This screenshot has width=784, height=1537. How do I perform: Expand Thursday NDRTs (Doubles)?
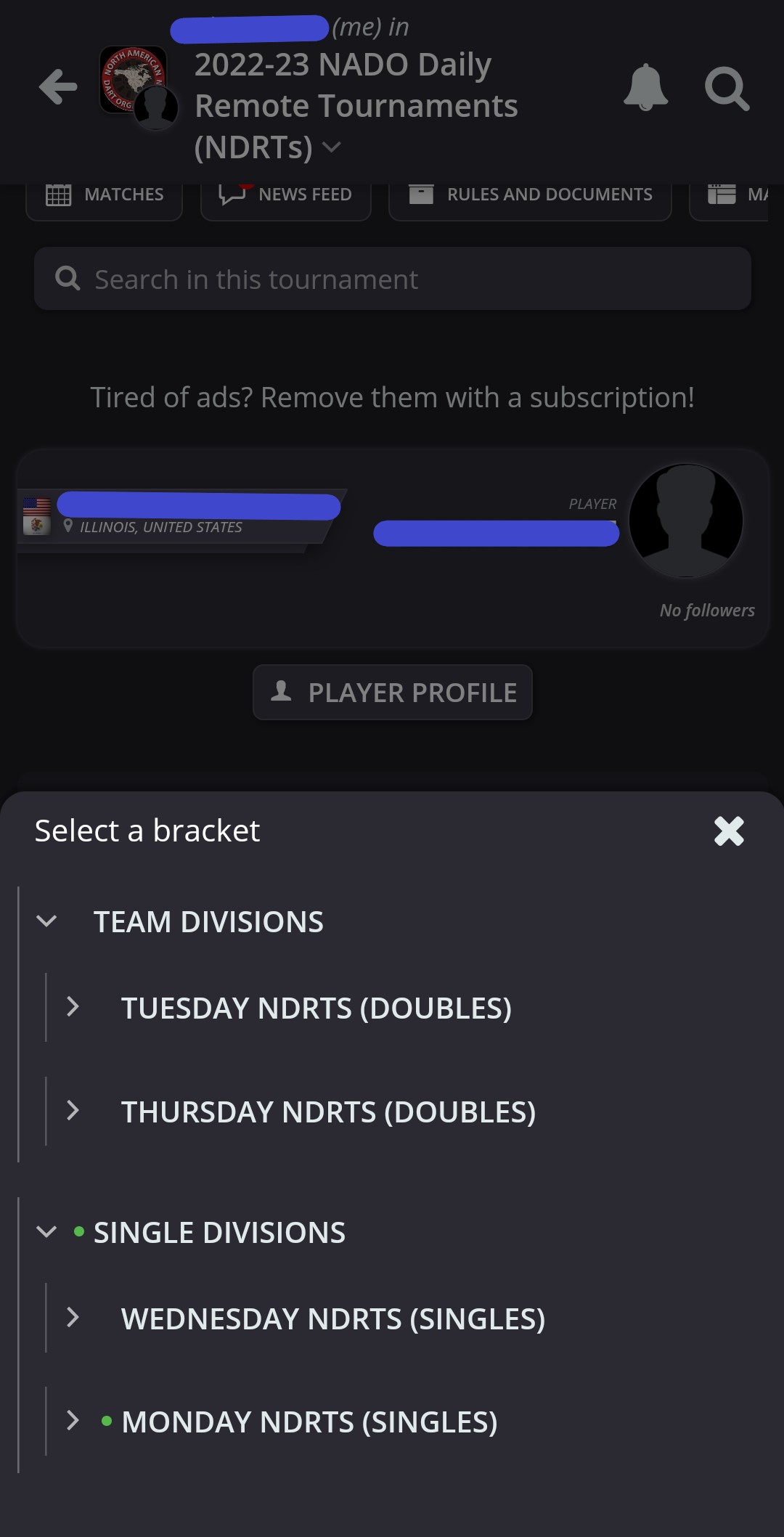(x=73, y=1111)
